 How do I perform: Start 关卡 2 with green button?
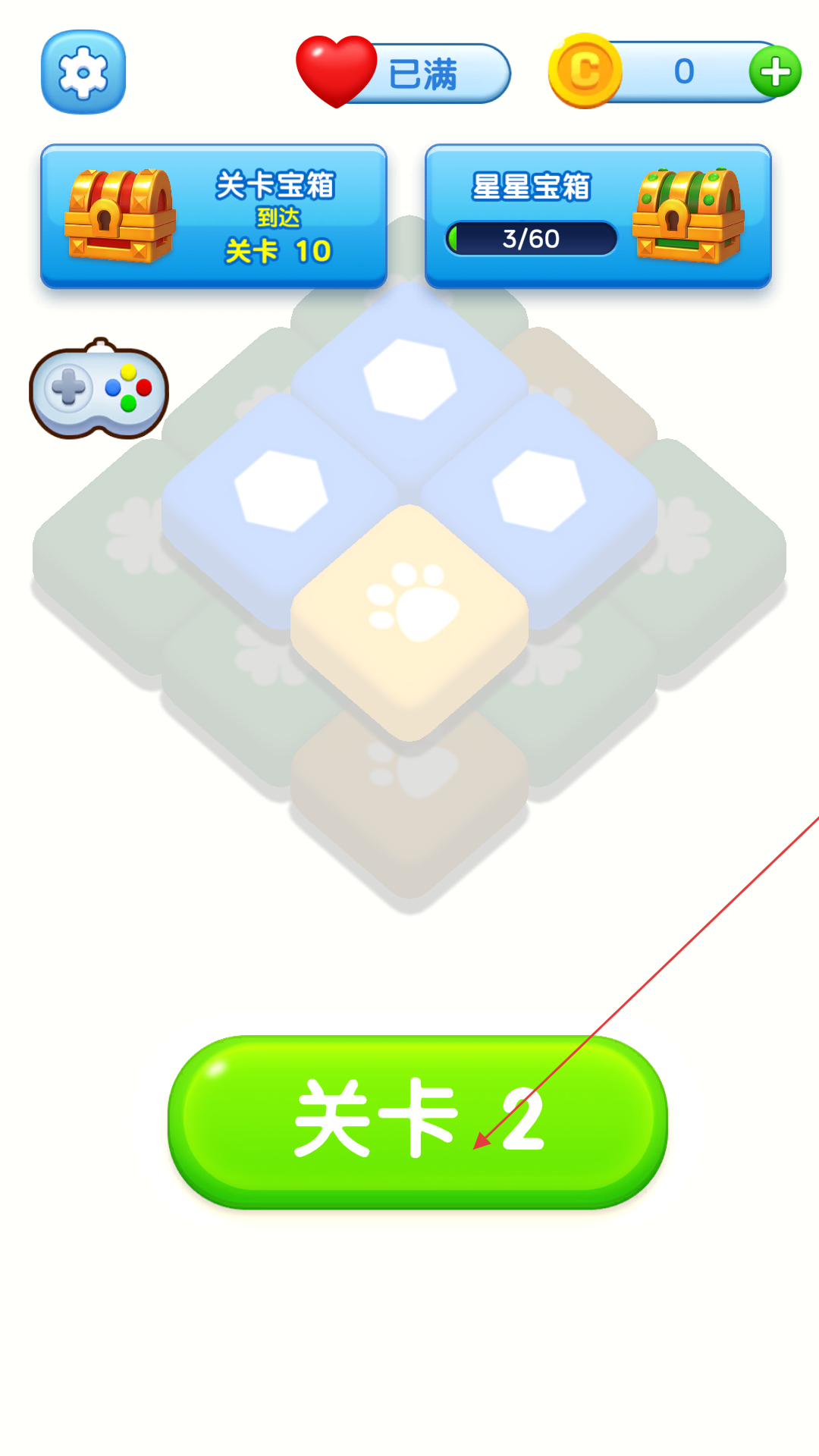pyautogui.click(x=417, y=1121)
